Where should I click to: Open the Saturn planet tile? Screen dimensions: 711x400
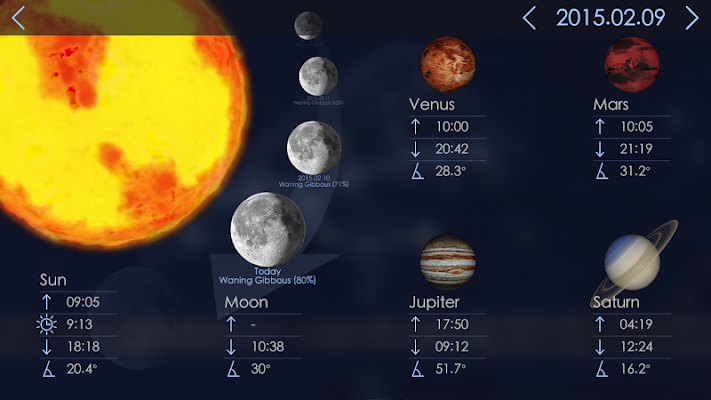coord(634,260)
